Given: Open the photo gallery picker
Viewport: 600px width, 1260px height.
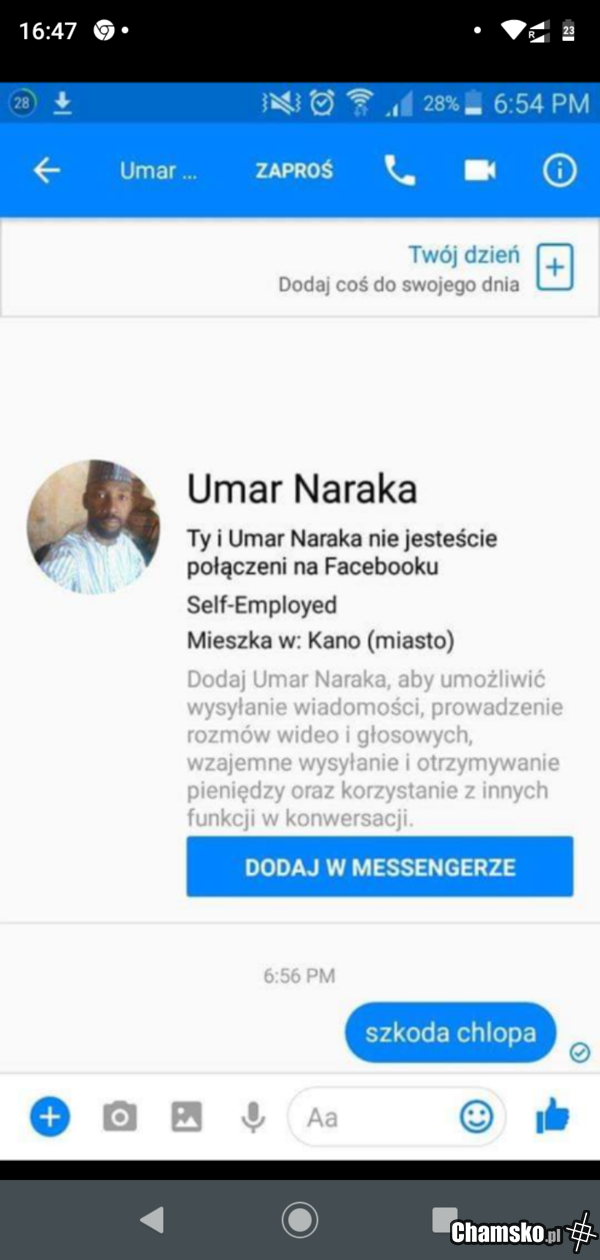Looking at the screenshot, I should (x=187, y=1116).
